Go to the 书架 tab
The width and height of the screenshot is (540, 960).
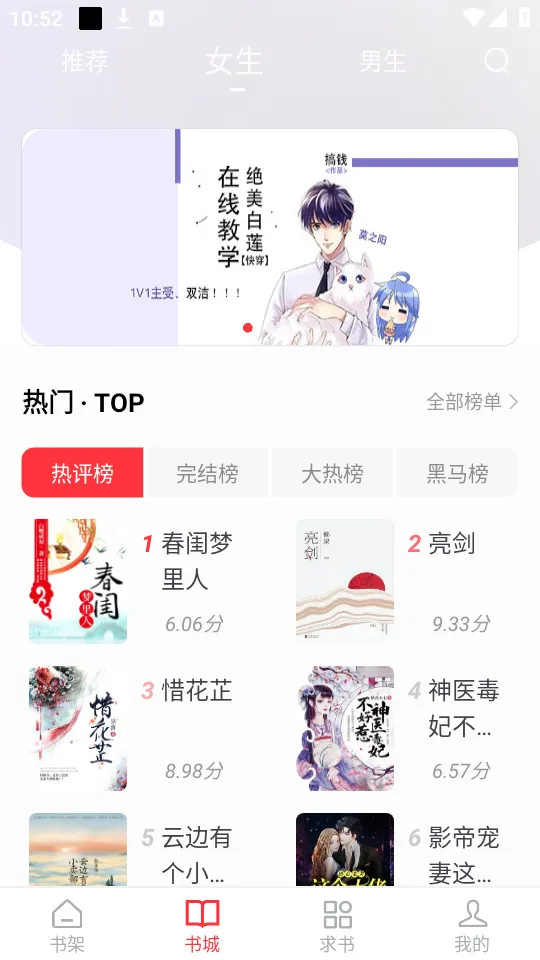[67, 924]
